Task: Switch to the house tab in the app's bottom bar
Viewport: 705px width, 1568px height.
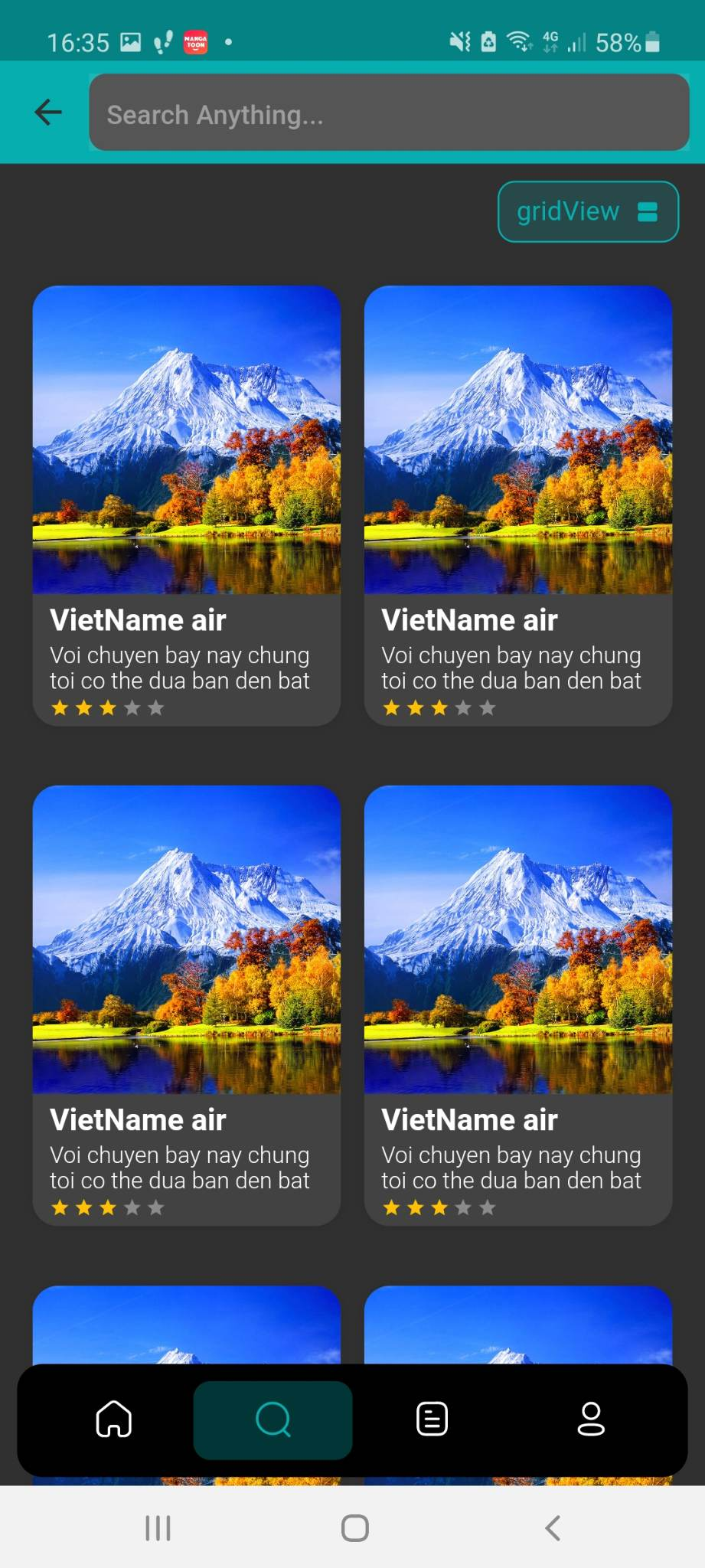Action: (114, 1419)
